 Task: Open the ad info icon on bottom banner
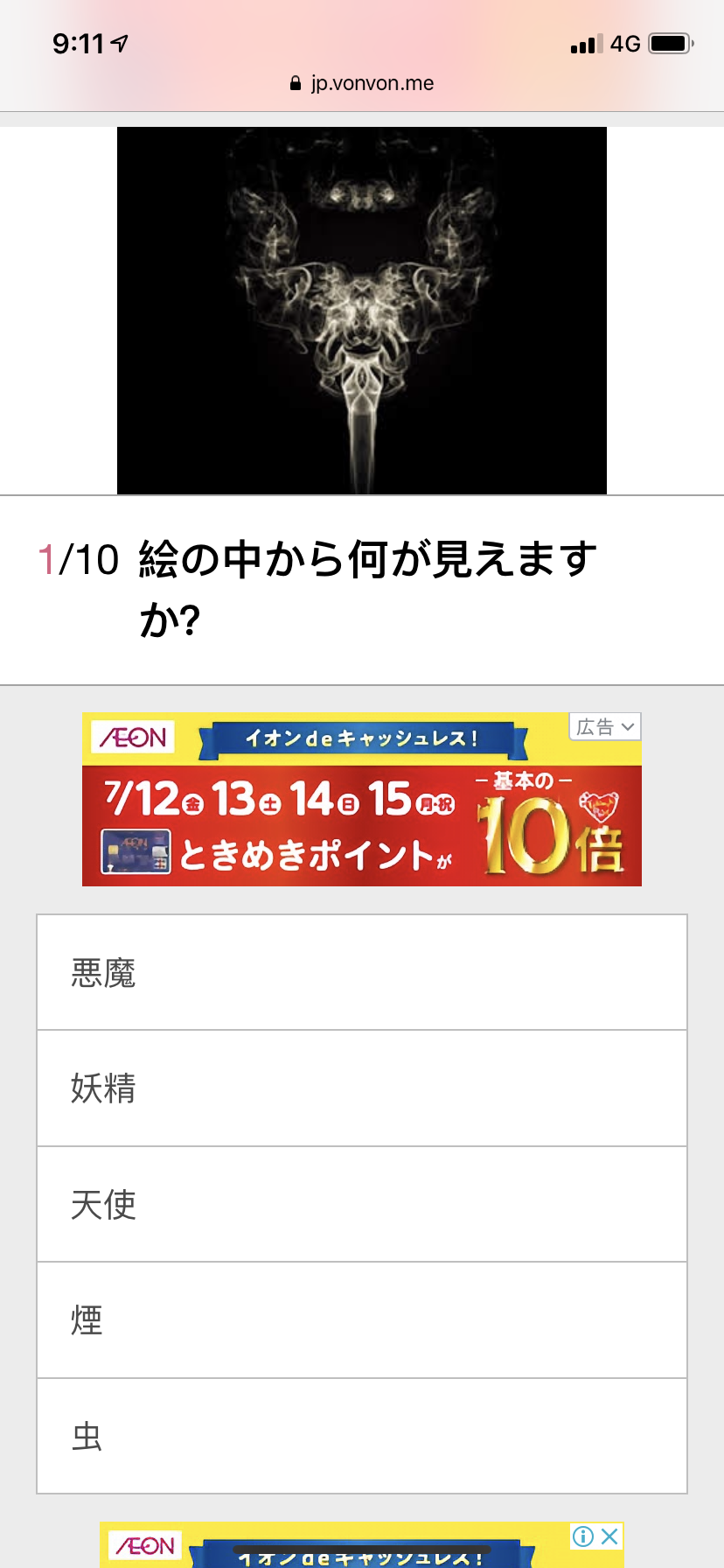[583, 1536]
